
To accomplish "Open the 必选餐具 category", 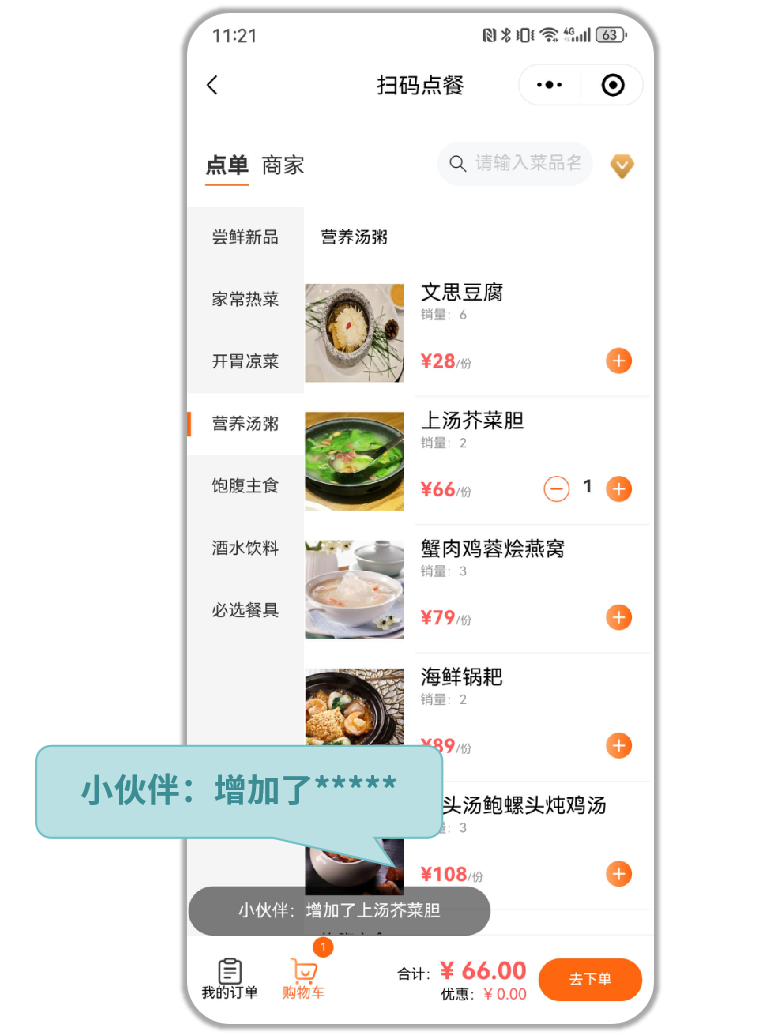I will pyautogui.click(x=245, y=610).
